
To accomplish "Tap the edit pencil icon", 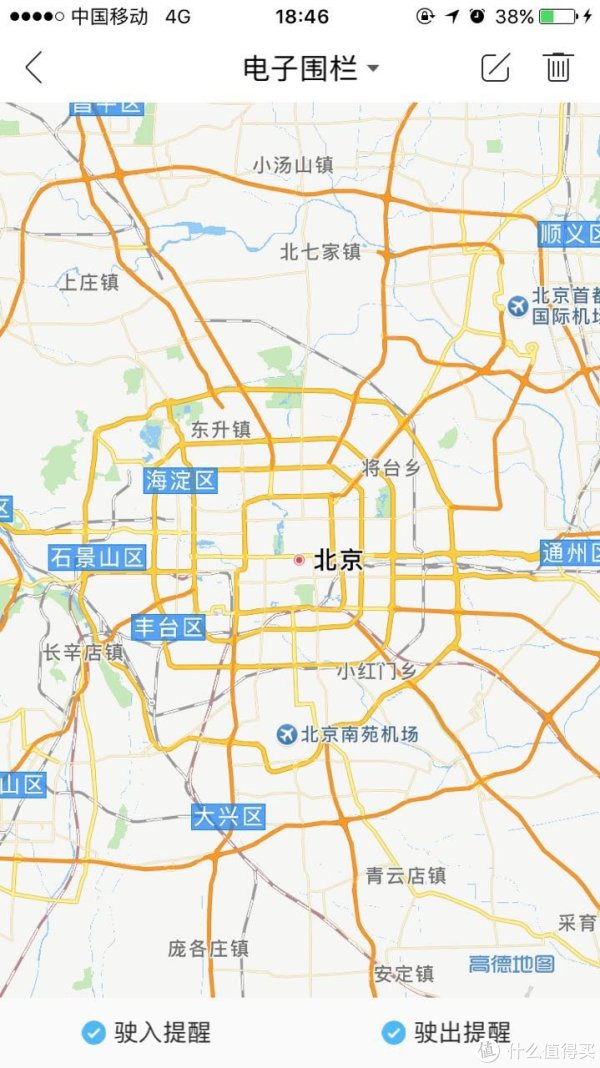I will [x=495, y=68].
